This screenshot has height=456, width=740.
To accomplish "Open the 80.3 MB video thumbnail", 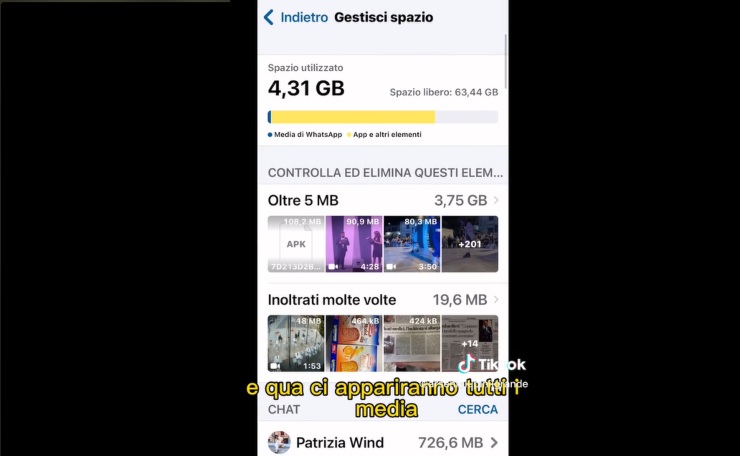I will tap(412, 244).
